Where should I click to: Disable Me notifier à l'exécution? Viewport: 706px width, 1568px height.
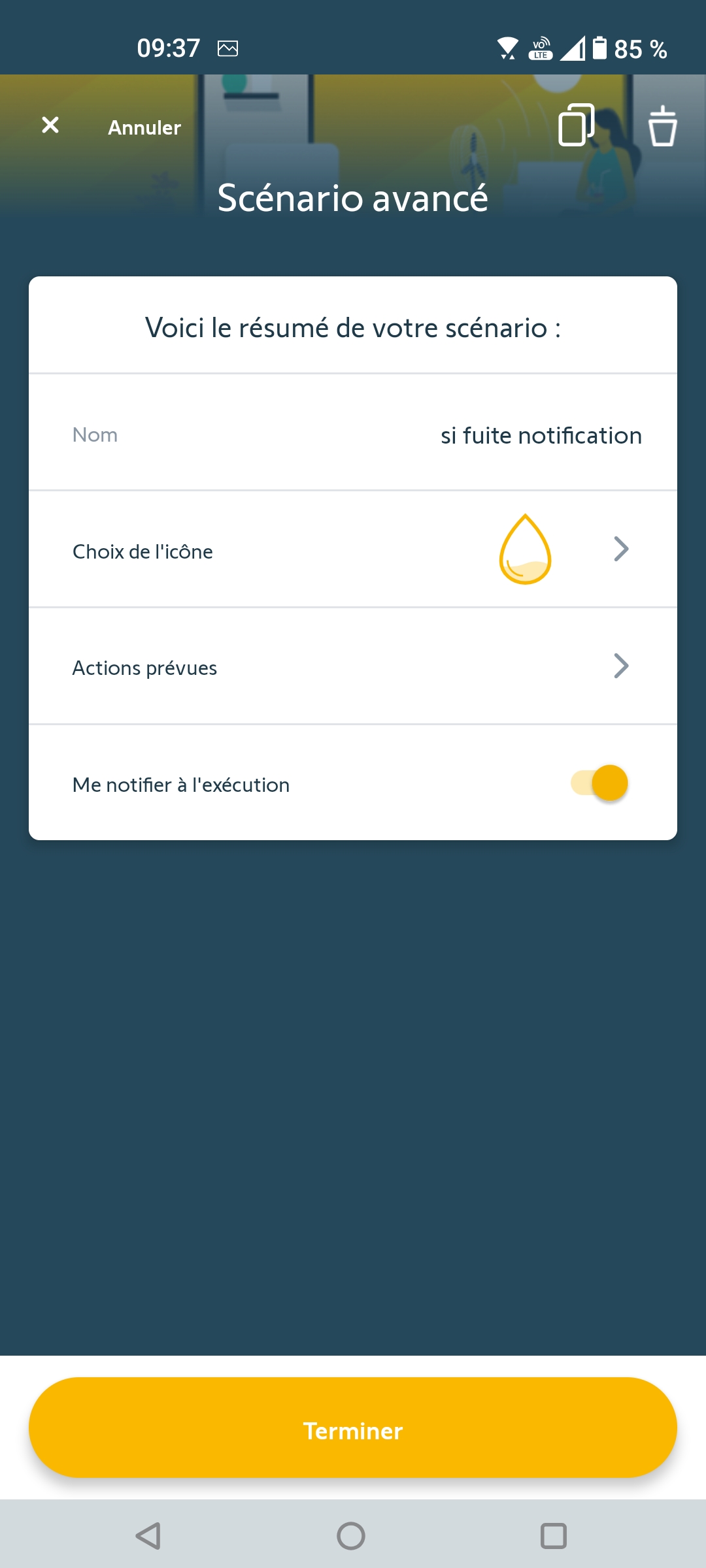click(600, 783)
